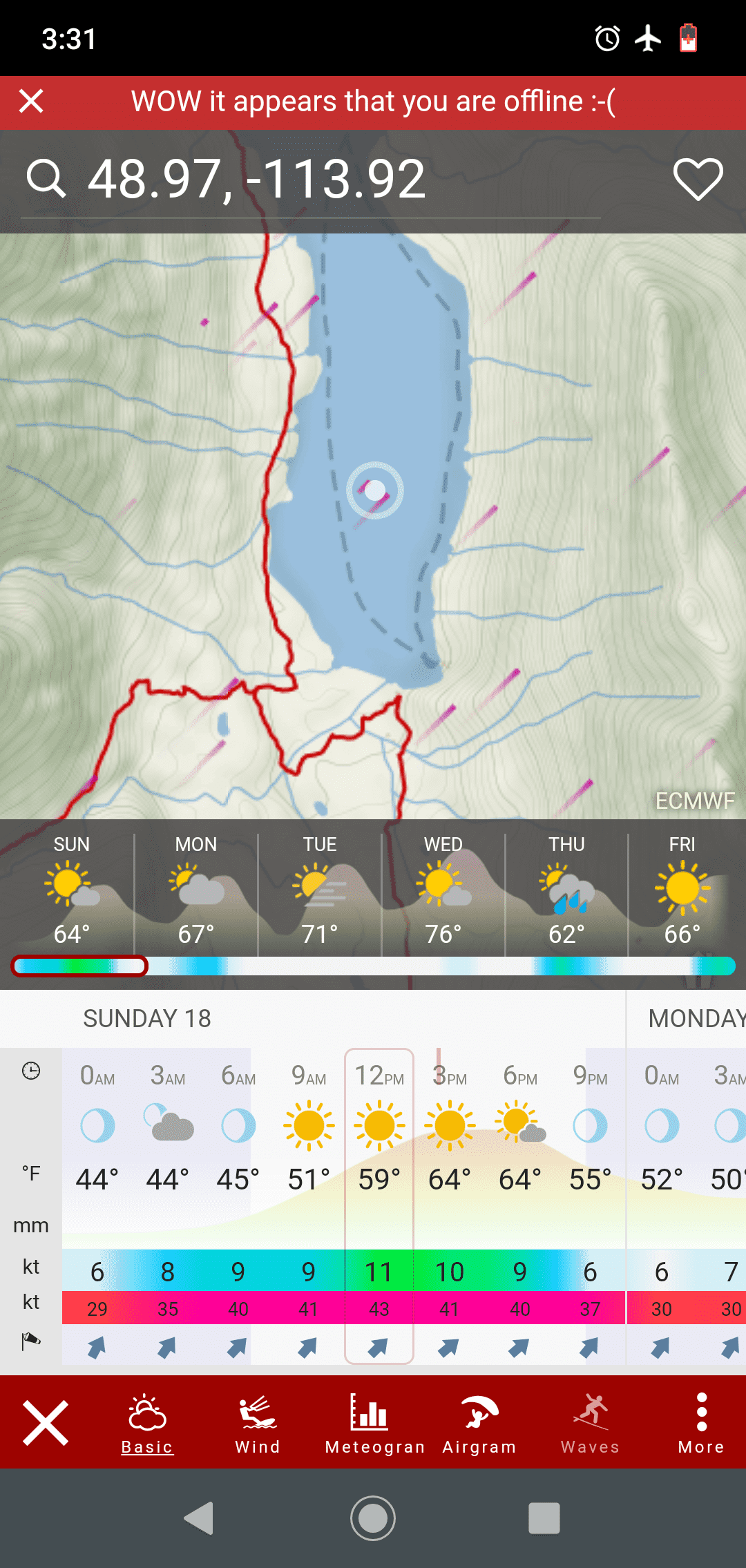The image size is (746, 1568).
Task: Close the forecast panel with the X
Action: click(46, 1423)
